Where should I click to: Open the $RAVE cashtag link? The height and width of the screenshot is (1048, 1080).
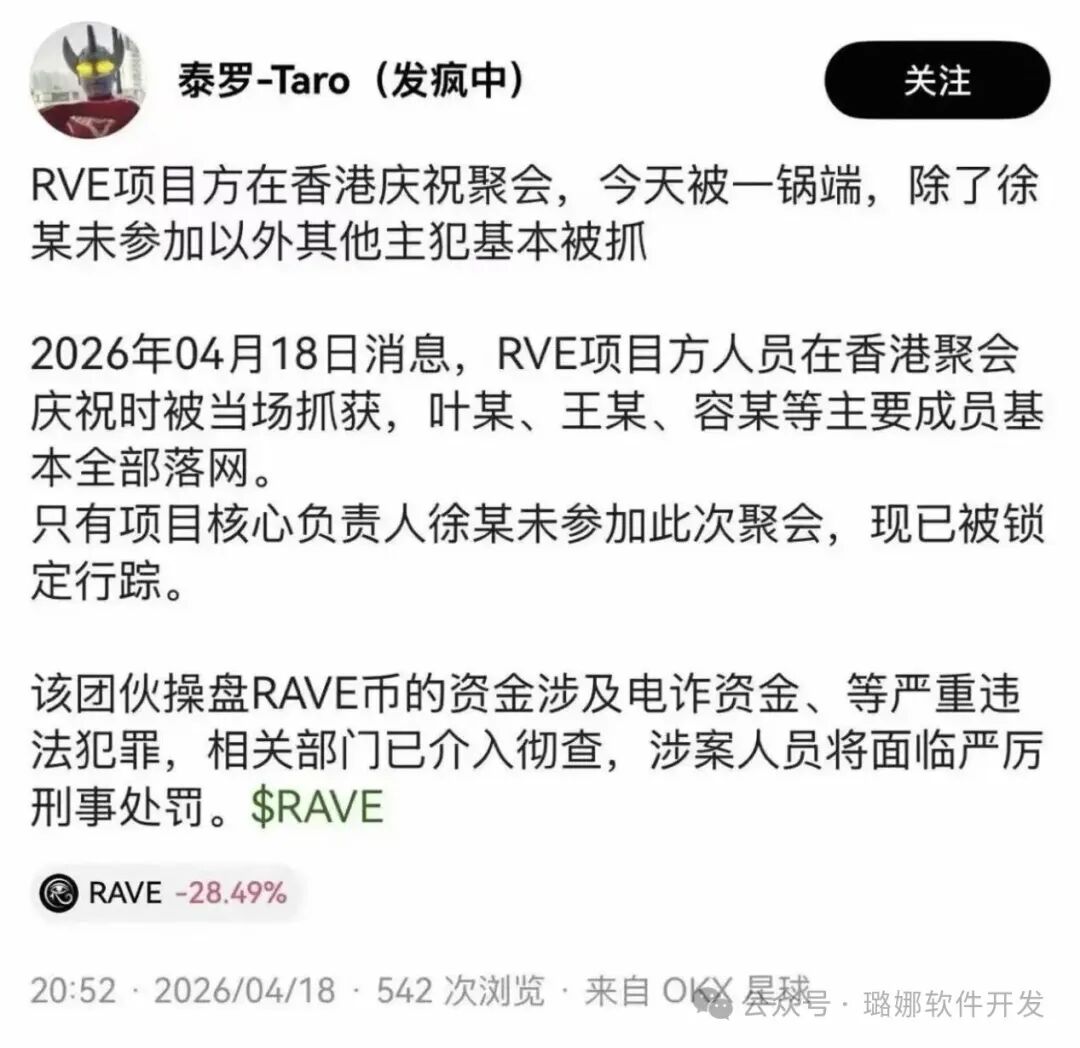click(316, 808)
